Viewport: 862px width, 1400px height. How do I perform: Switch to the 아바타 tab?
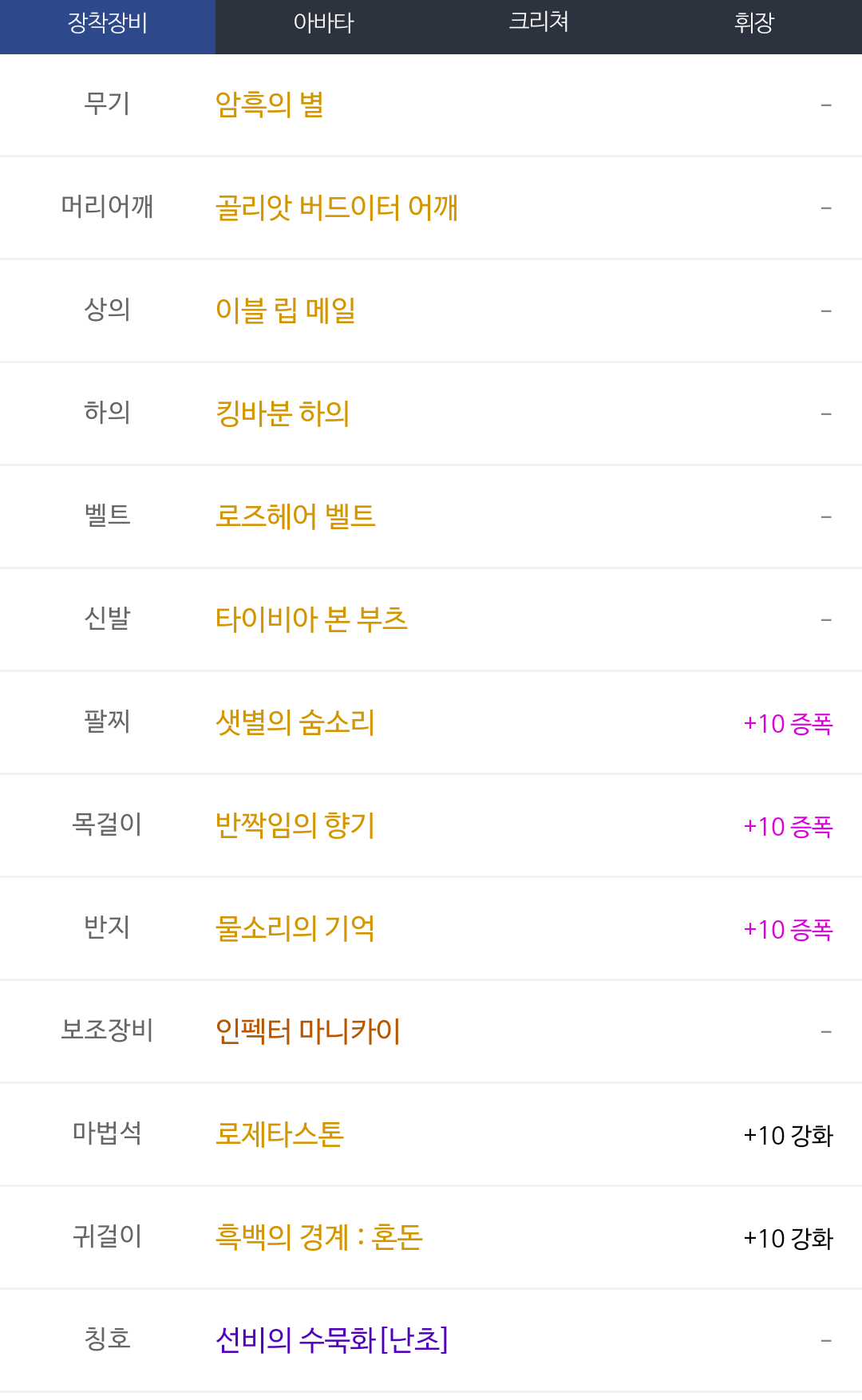[323, 24]
